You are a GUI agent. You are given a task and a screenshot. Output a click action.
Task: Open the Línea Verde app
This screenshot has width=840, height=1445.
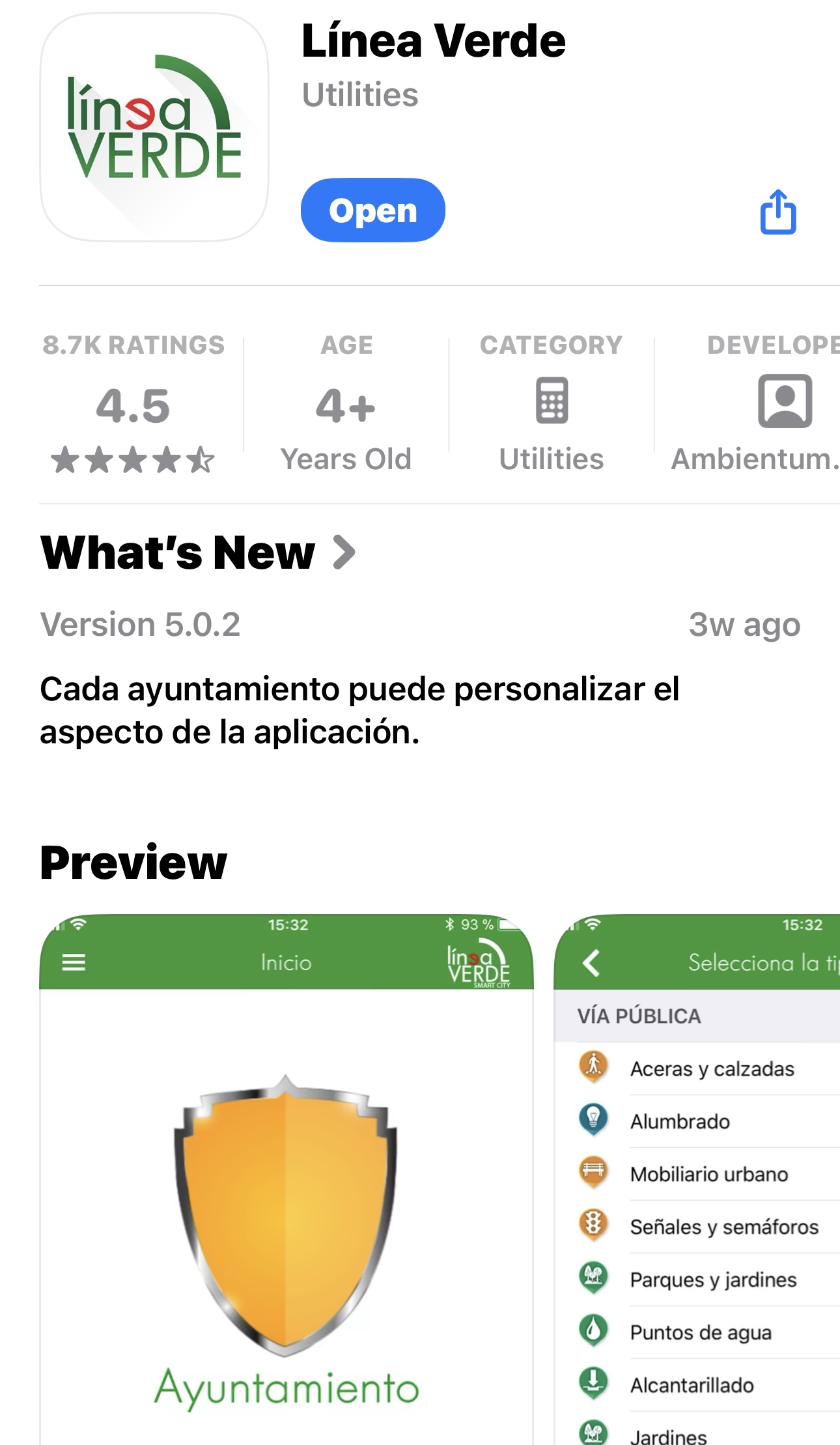pyautogui.click(x=372, y=210)
